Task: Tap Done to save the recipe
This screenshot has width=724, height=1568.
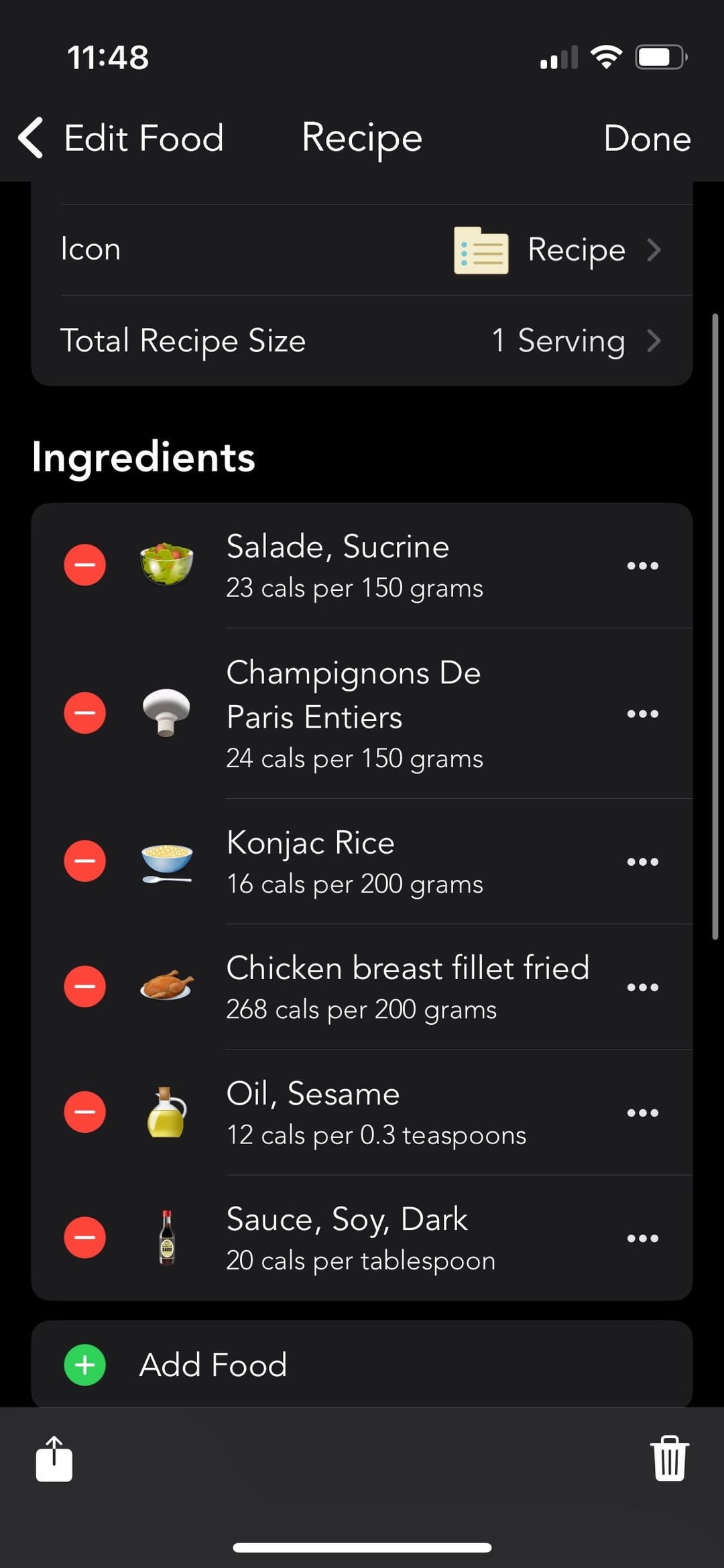Action: coord(647,138)
